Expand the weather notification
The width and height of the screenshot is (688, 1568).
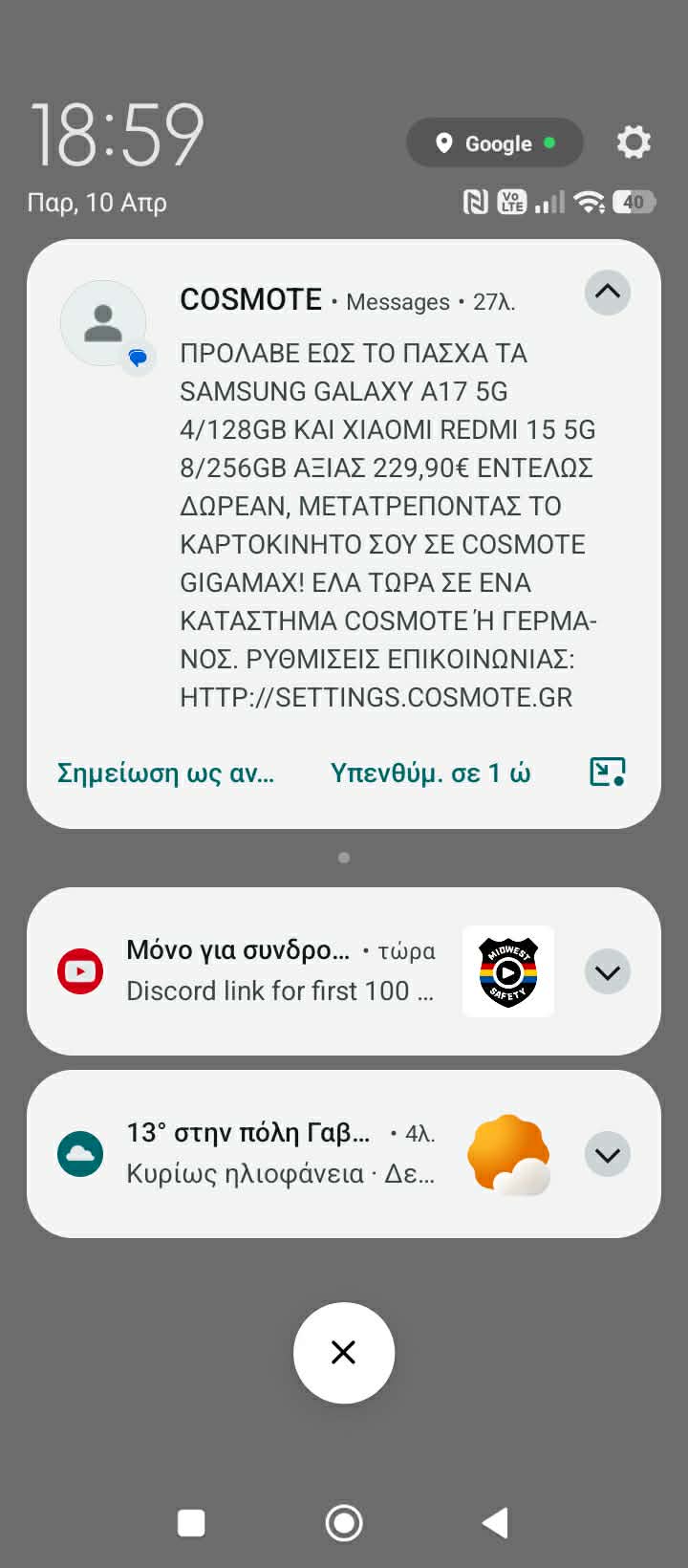[x=608, y=1155]
